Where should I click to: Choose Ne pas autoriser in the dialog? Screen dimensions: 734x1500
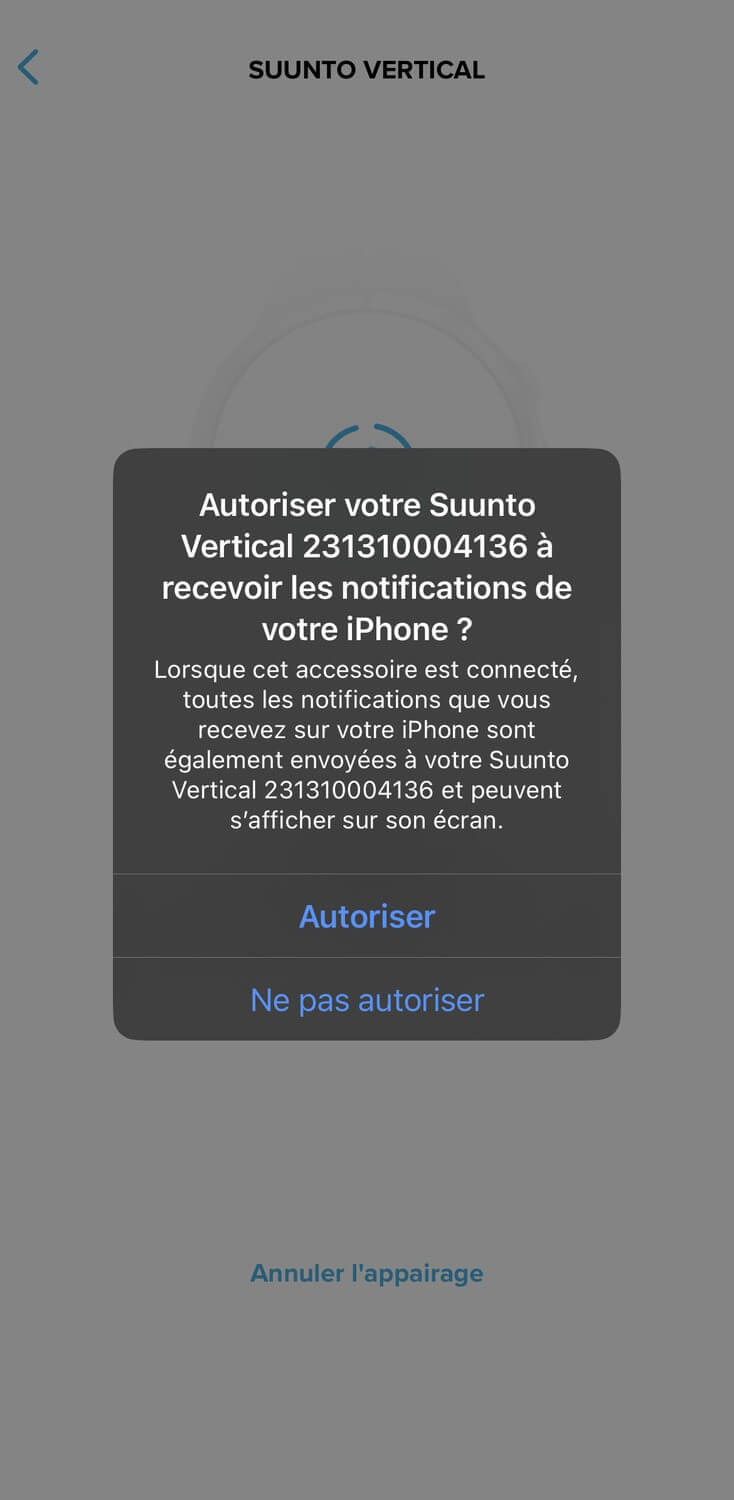coord(367,999)
